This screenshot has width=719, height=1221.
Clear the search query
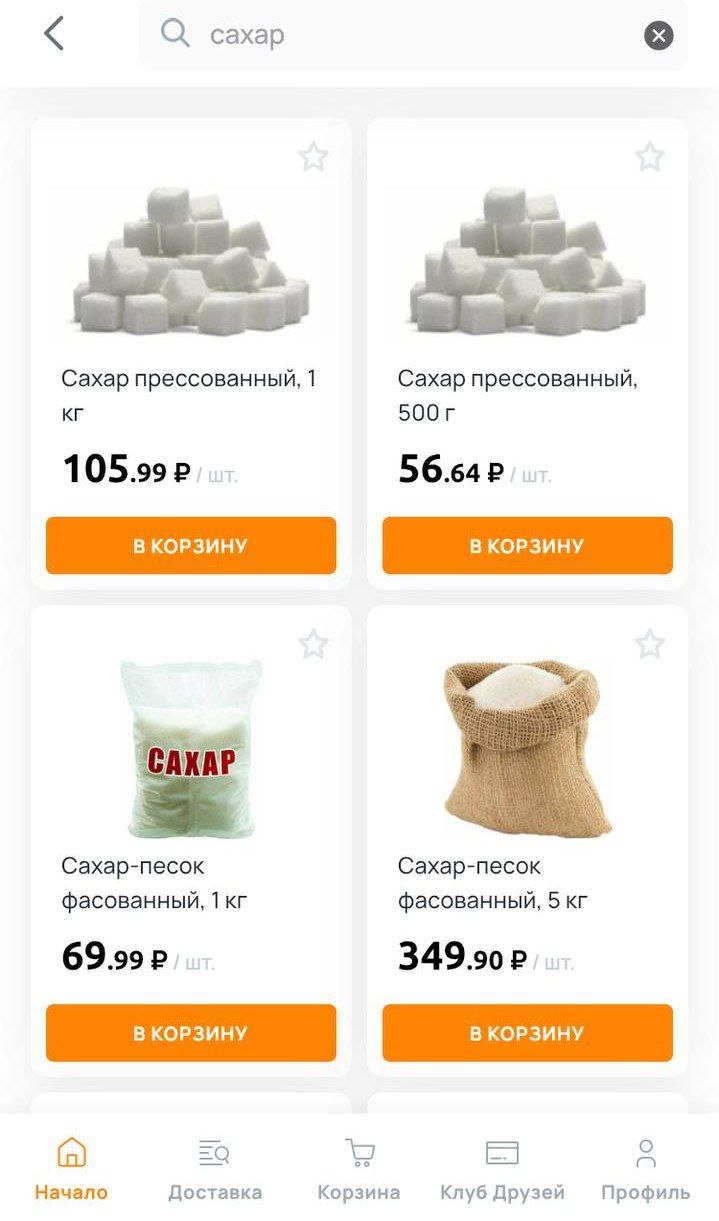point(658,36)
